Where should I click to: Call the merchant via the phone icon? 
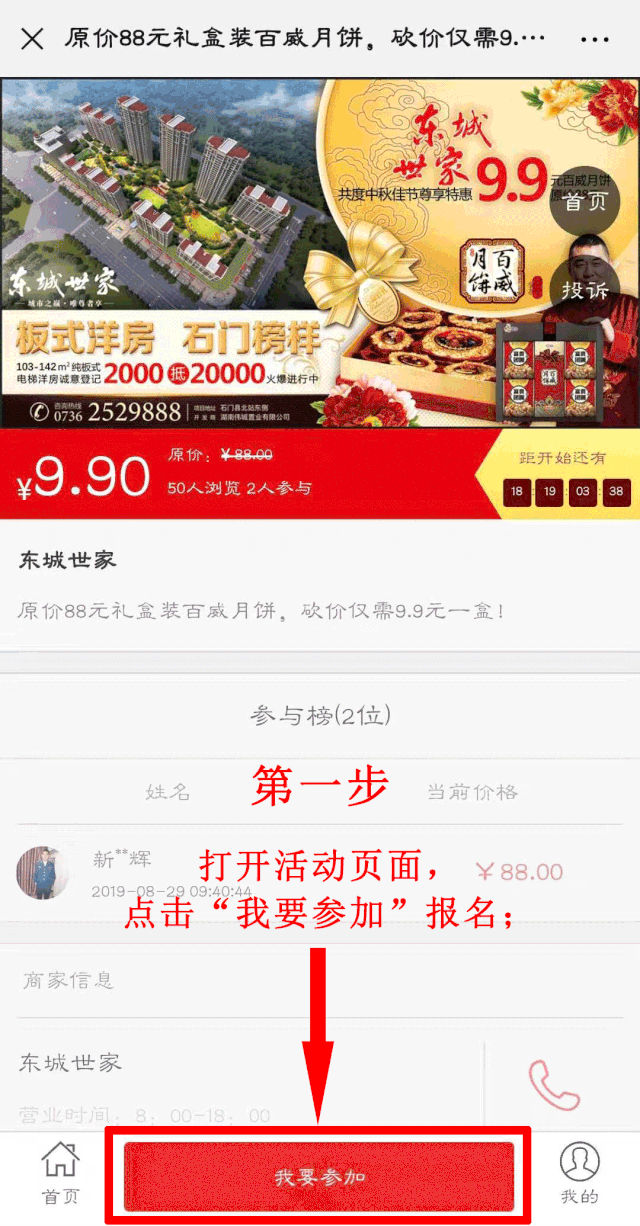point(554,1086)
